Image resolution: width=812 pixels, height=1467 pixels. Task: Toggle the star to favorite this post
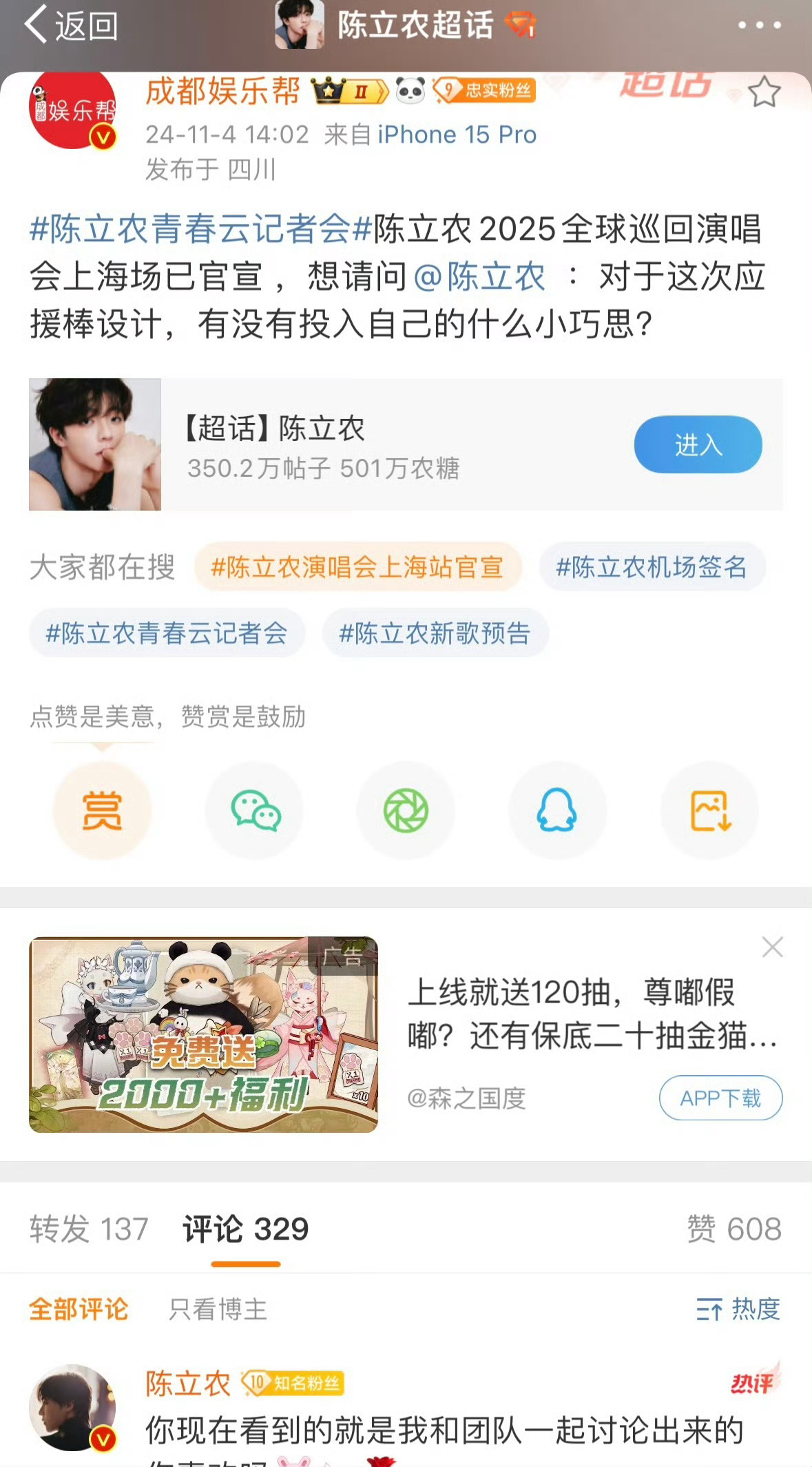[x=764, y=90]
